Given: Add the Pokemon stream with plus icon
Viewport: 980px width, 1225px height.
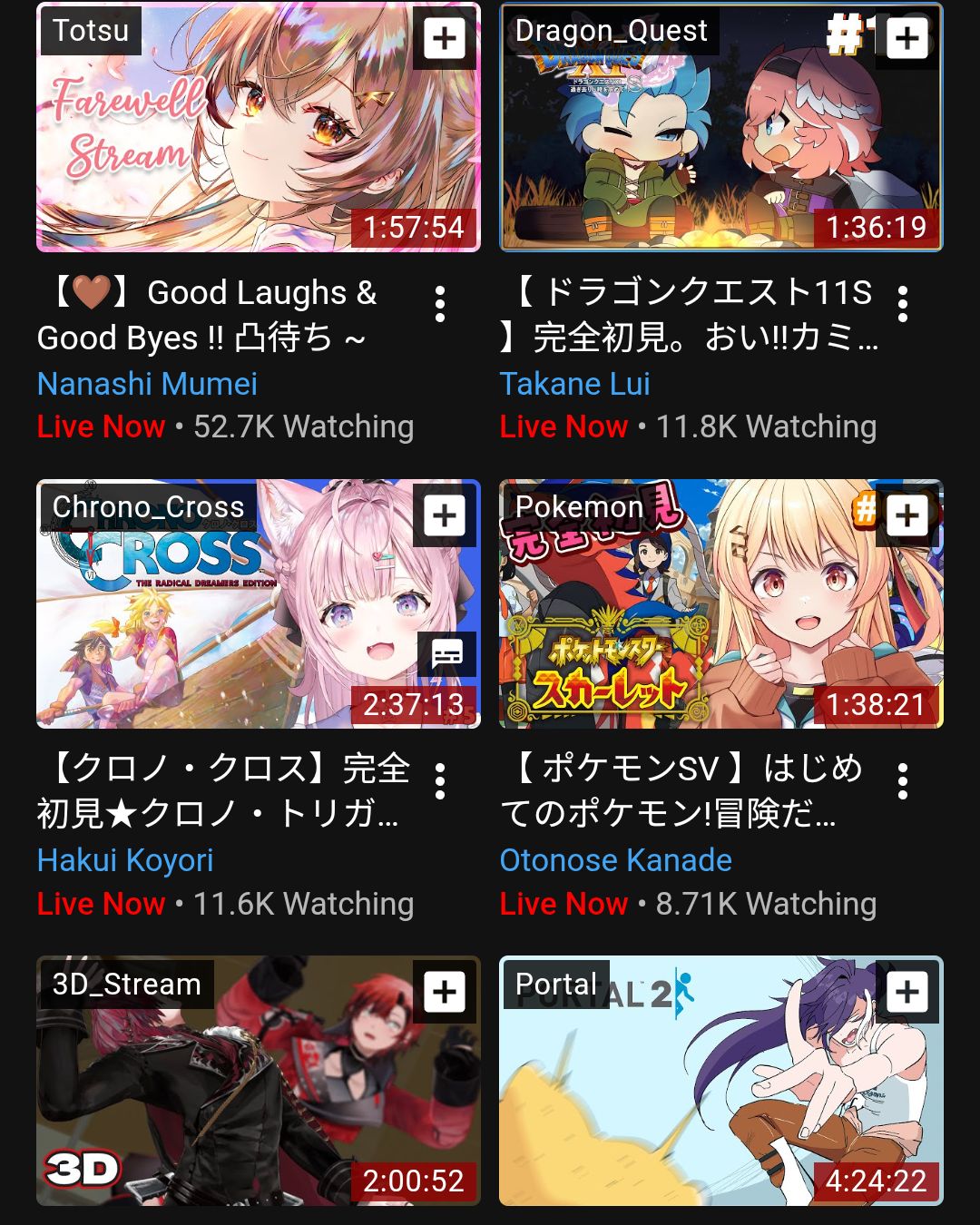Looking at the screenshot, I should pyautogui.click(x=907, y=515).
